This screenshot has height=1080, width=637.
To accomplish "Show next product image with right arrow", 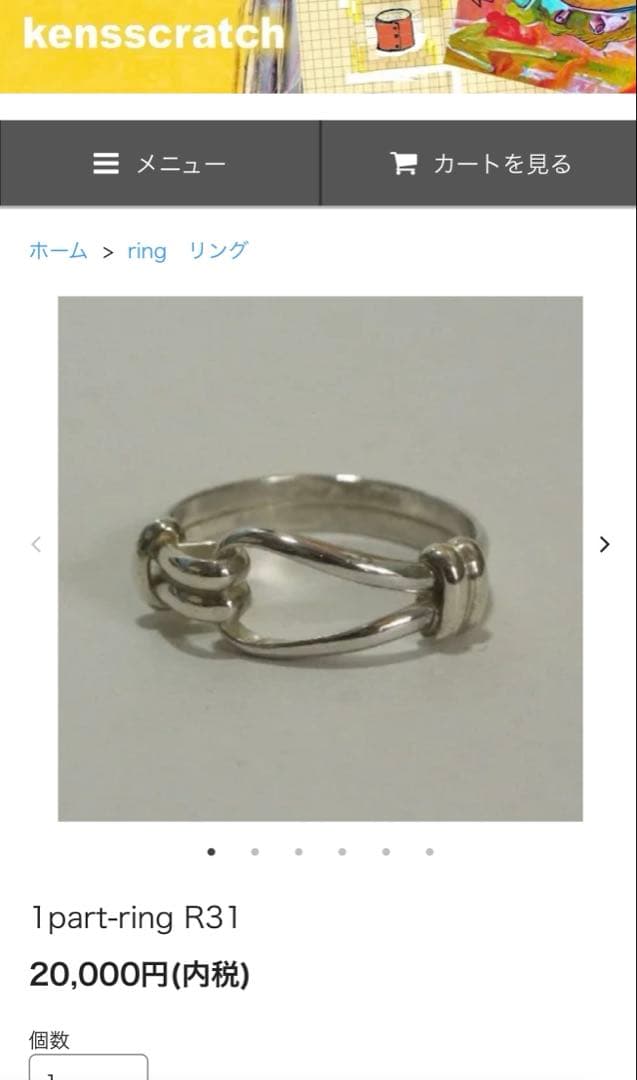I will (x=604, y=544).
